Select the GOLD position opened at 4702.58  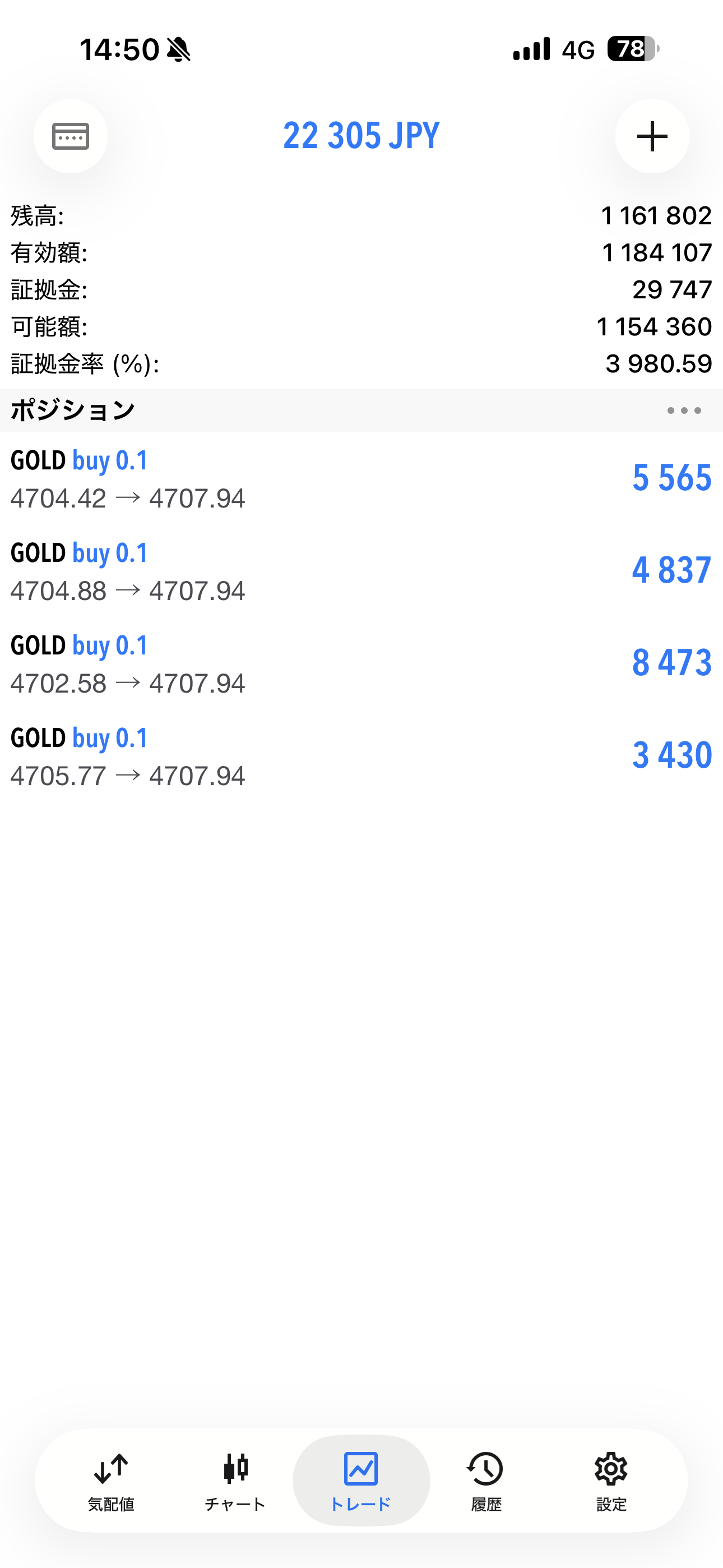click(x=361, y=664)
